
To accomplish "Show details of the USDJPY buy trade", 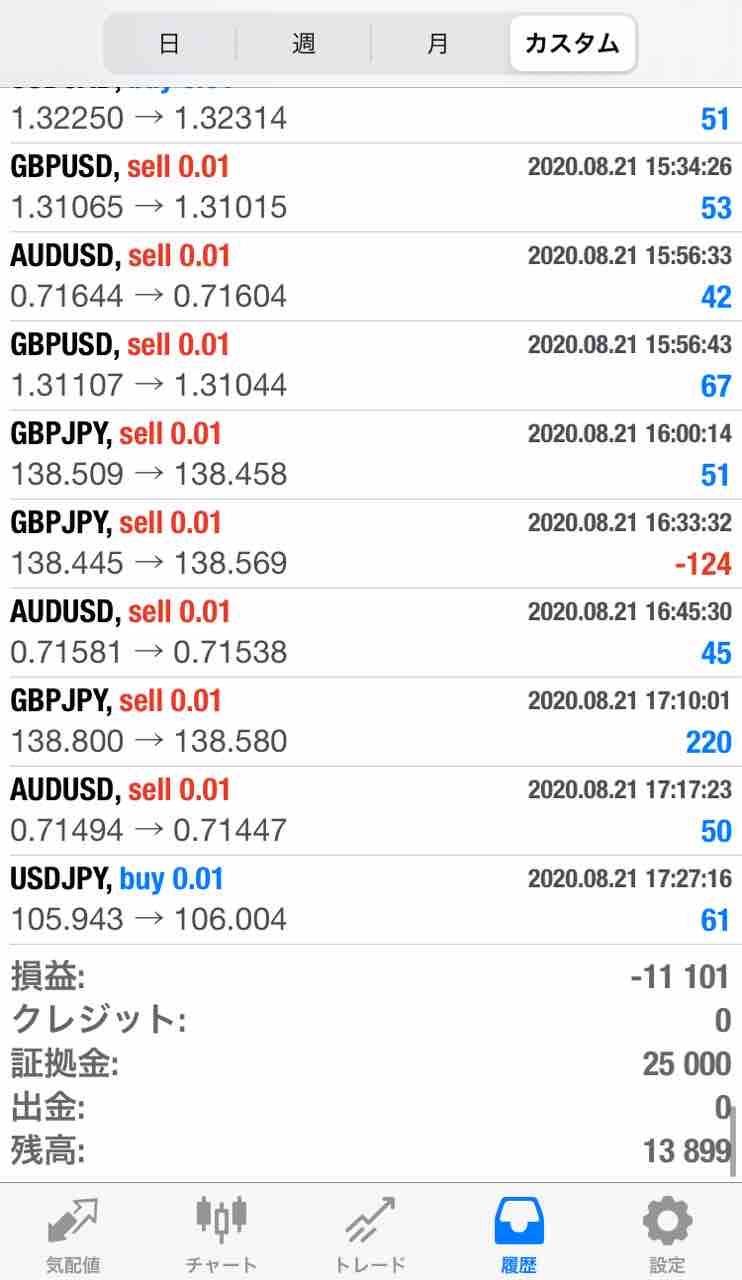I will tap(371, 899).
